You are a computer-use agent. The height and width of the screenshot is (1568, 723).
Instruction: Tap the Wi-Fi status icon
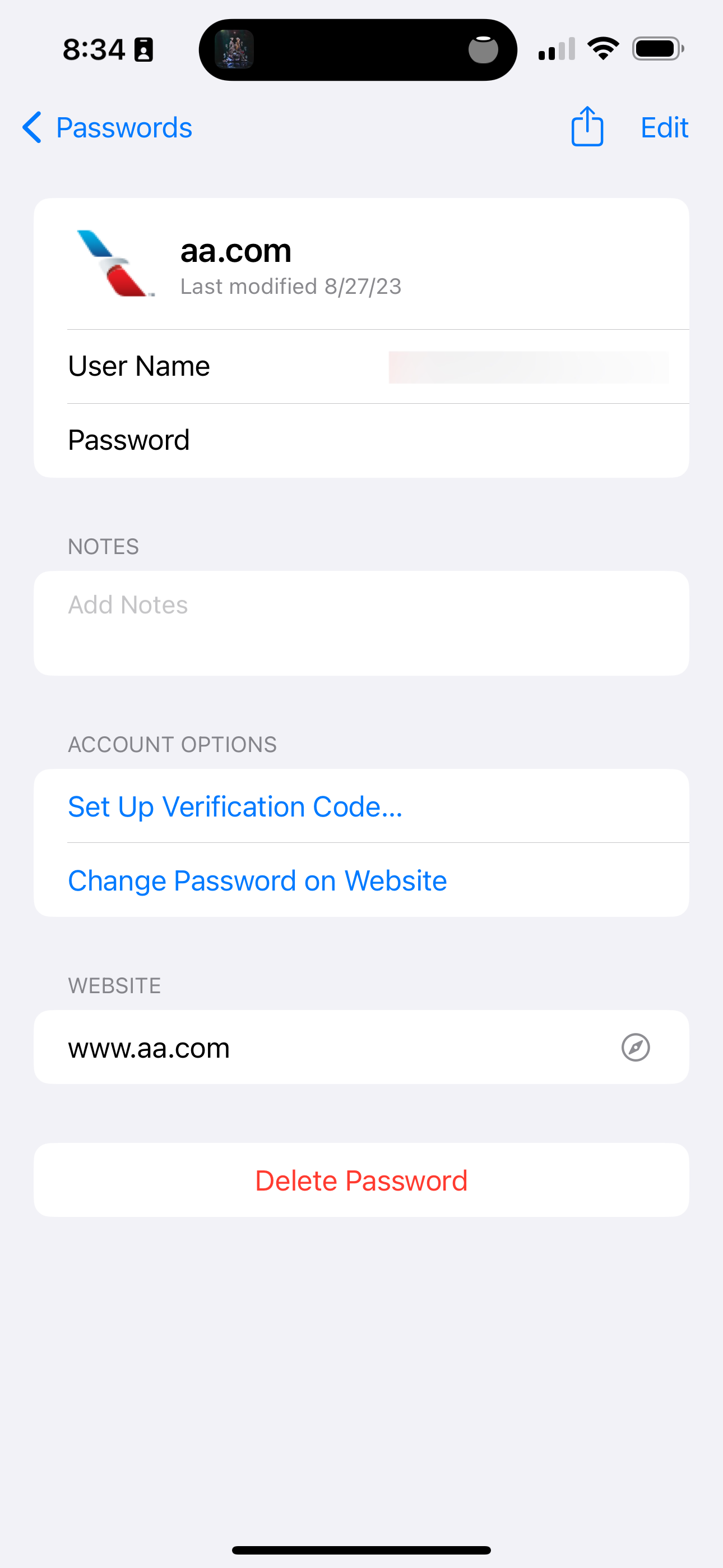click(603, 49)
